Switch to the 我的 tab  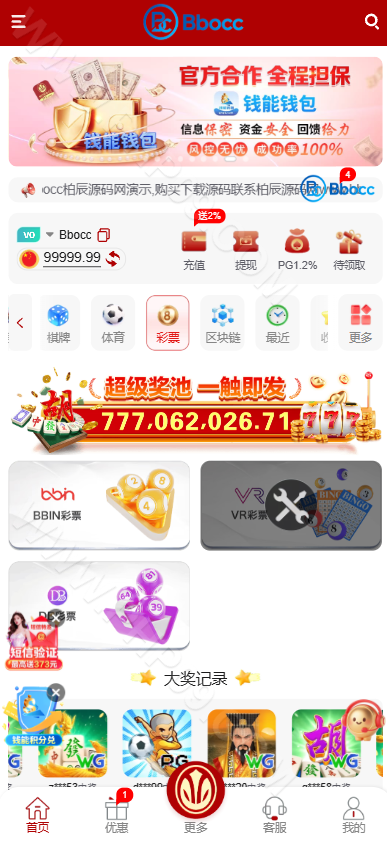(x=353, y=816)
